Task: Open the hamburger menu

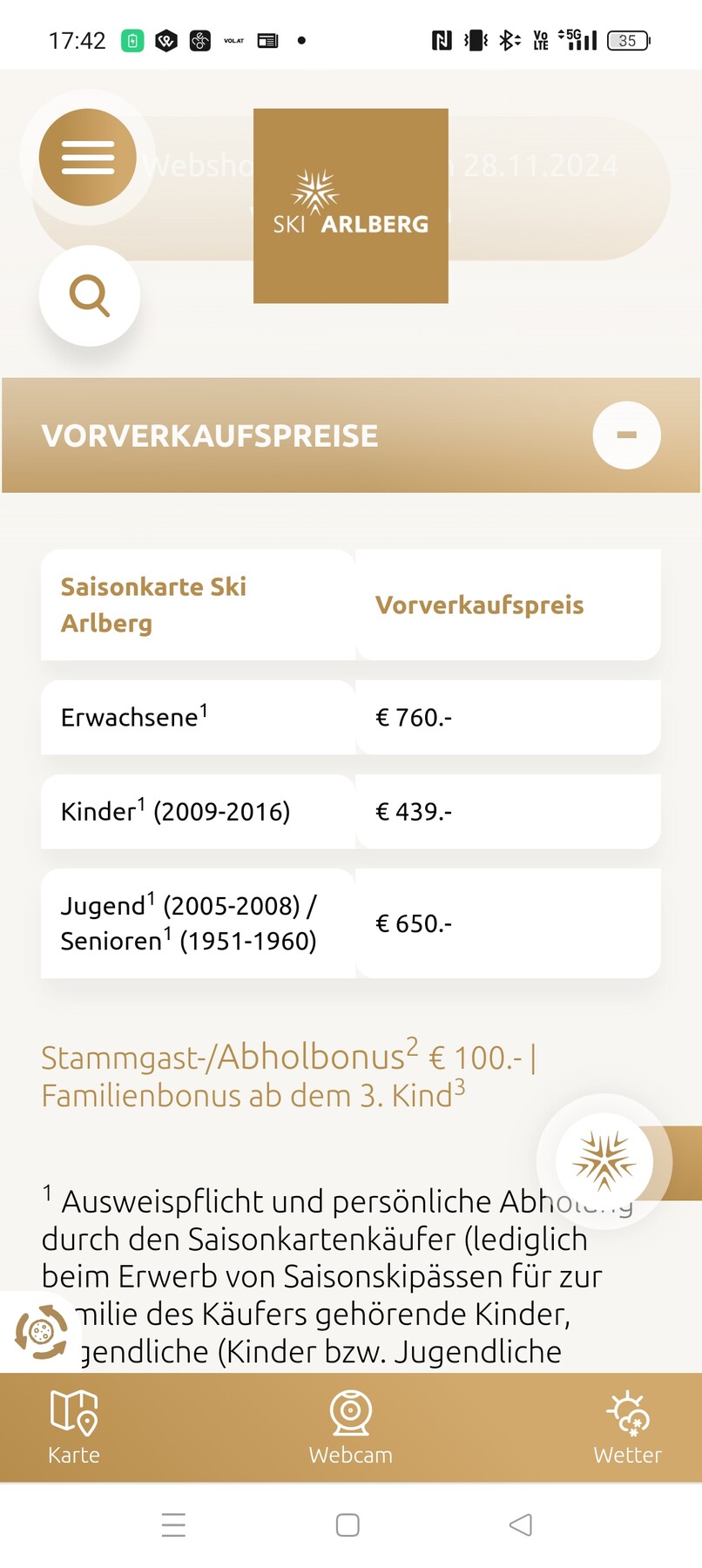Action: coord(88,158)
